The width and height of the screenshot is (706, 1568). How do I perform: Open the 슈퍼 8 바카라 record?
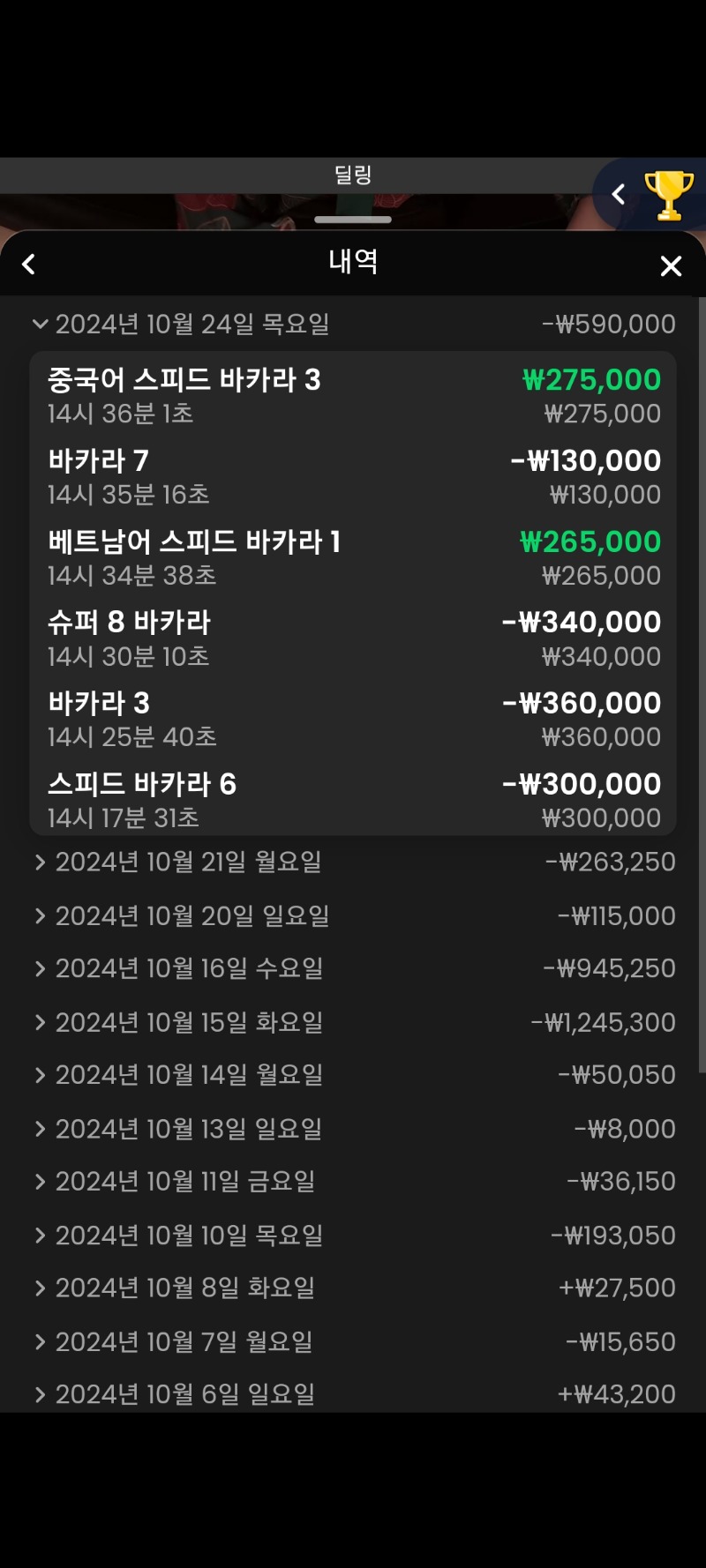[x=353, y=638]
